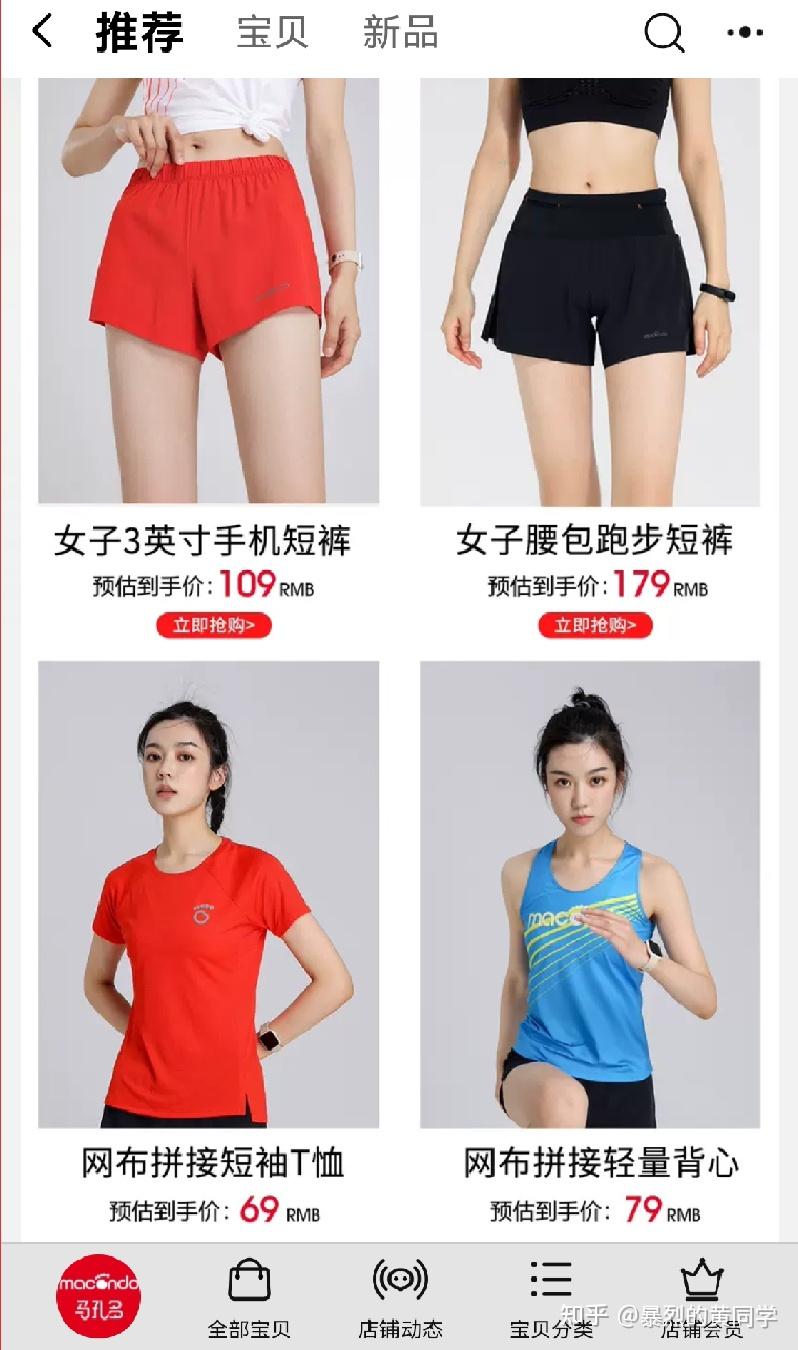Go to 店铺动态 in the bottom bar
This screenshot has height=1350, width=798.
[400, 1298]
